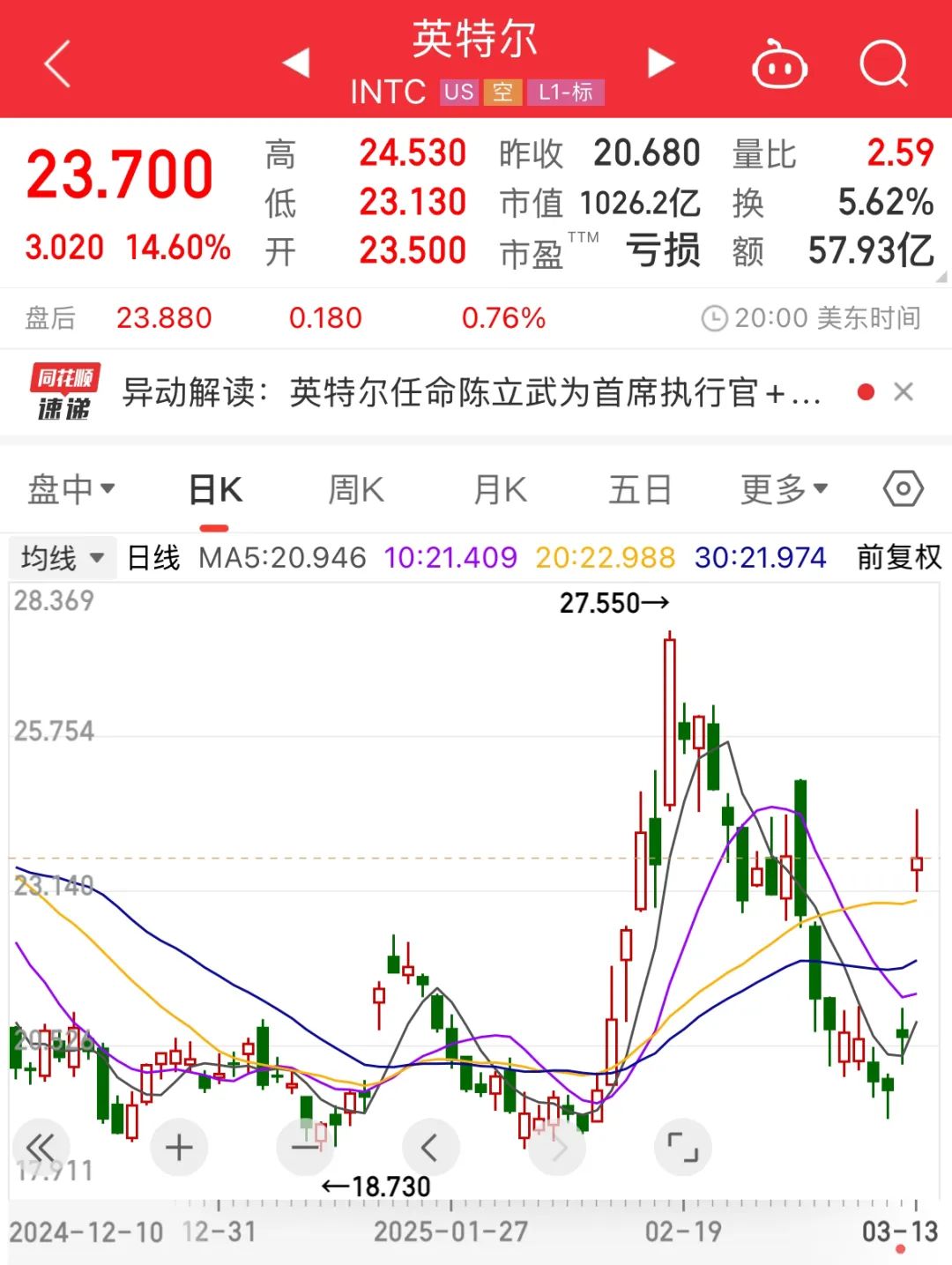
Task: Open chart settings via the gear icon
Action: point(903,488)
